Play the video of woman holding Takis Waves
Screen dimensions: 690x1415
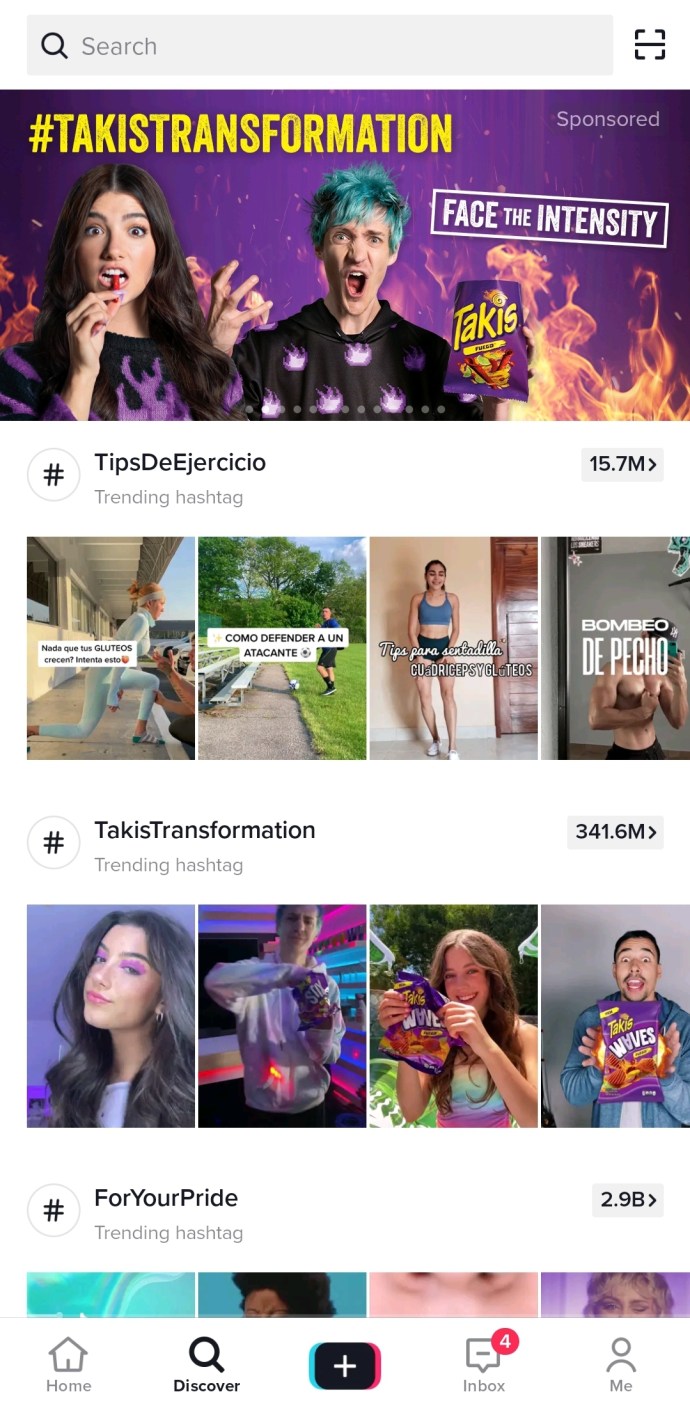(x=453, y=1016)
